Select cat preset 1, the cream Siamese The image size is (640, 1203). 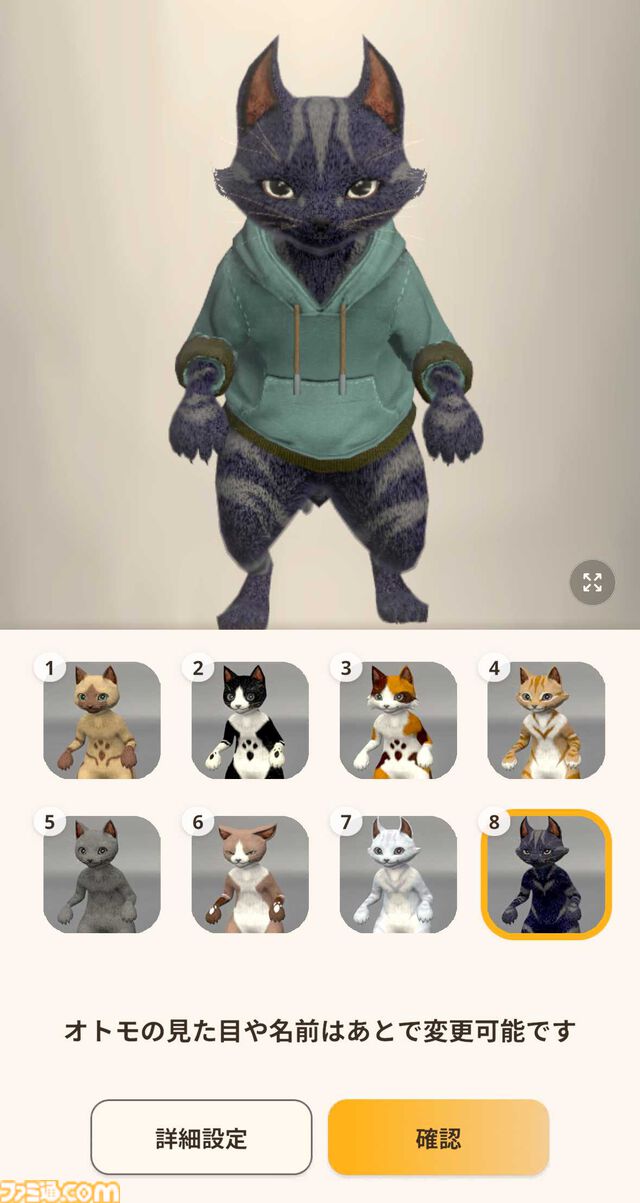click(102, 720)
